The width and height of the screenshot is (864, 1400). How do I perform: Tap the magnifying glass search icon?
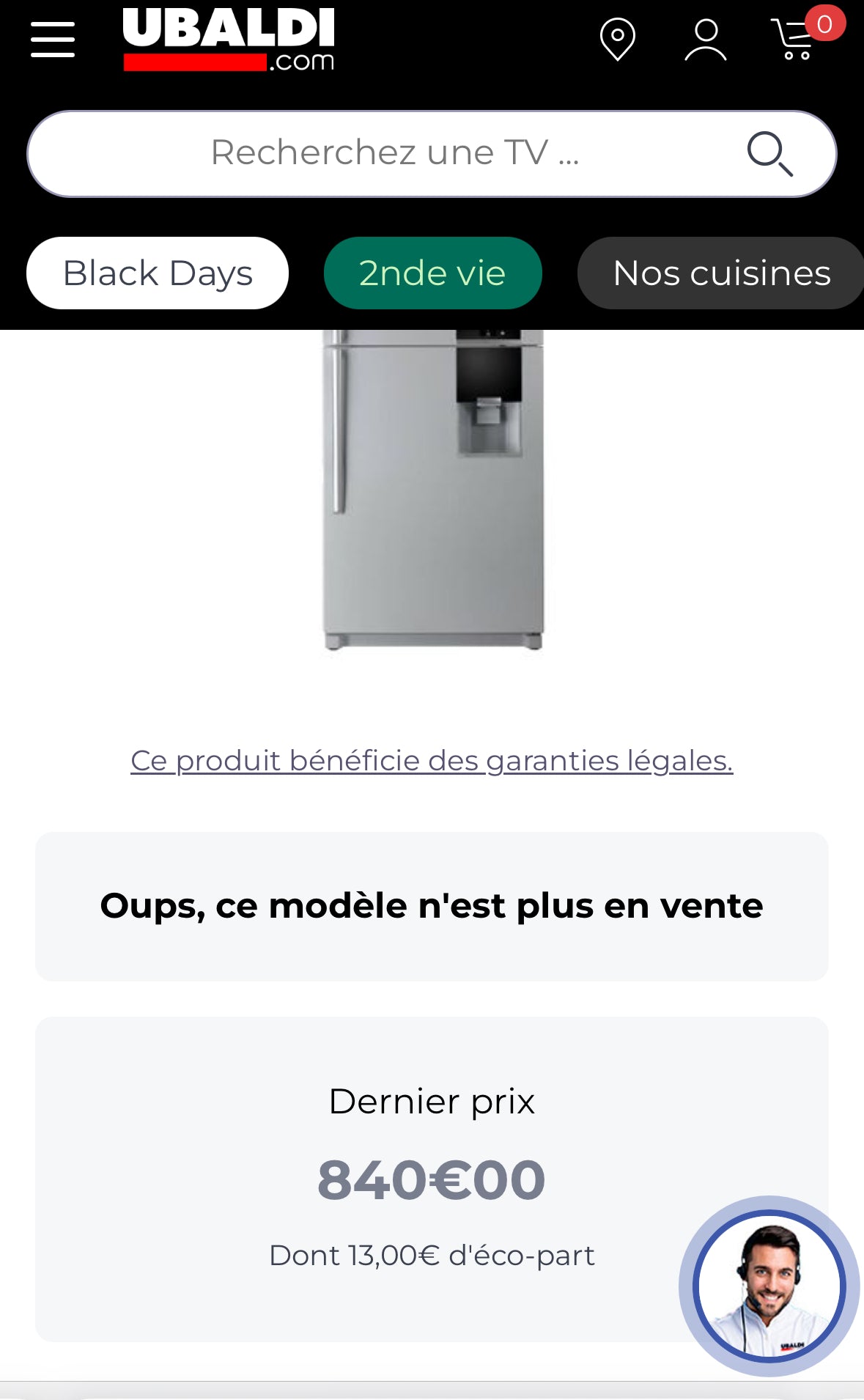pyautogui.click(x=769, y=153)
